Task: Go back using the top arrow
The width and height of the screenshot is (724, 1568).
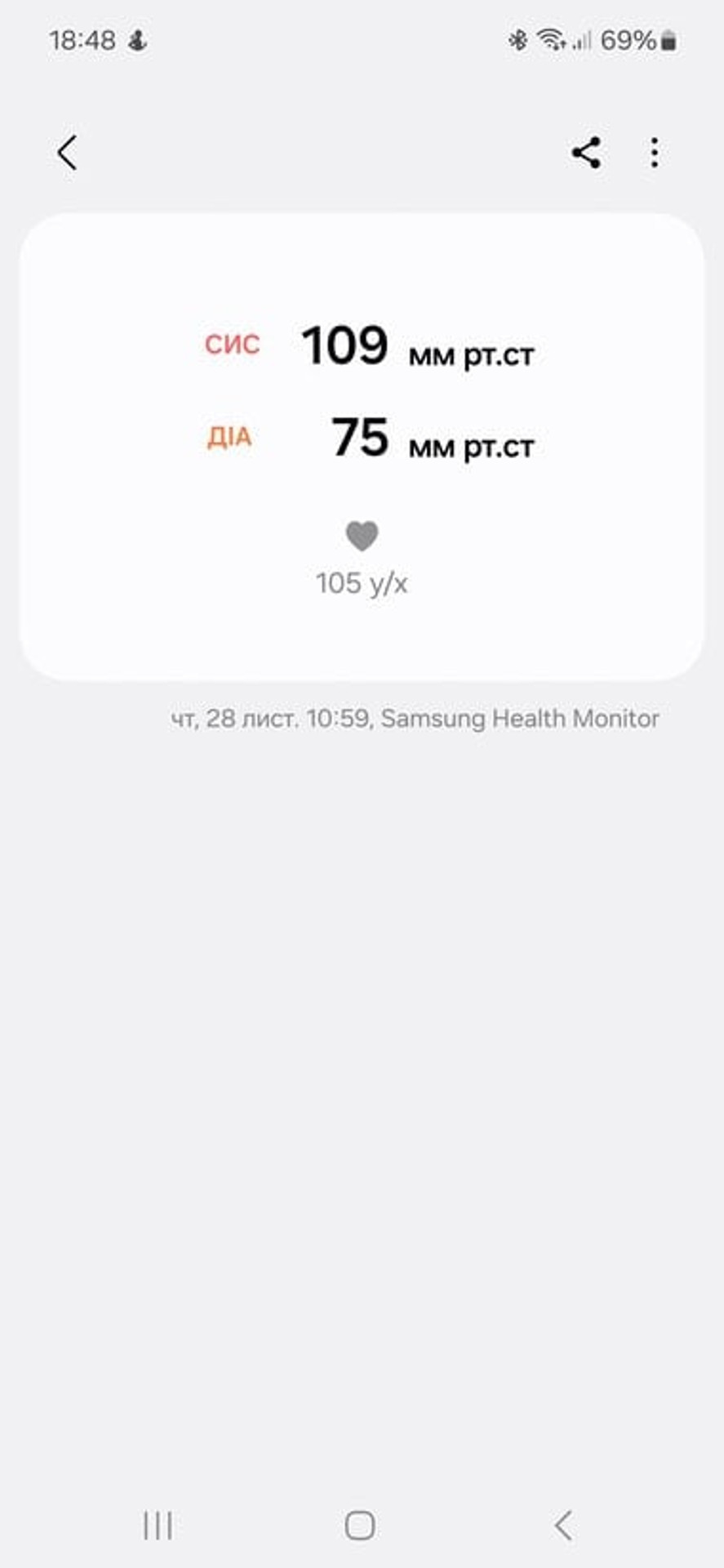Action: click(68, 153)
